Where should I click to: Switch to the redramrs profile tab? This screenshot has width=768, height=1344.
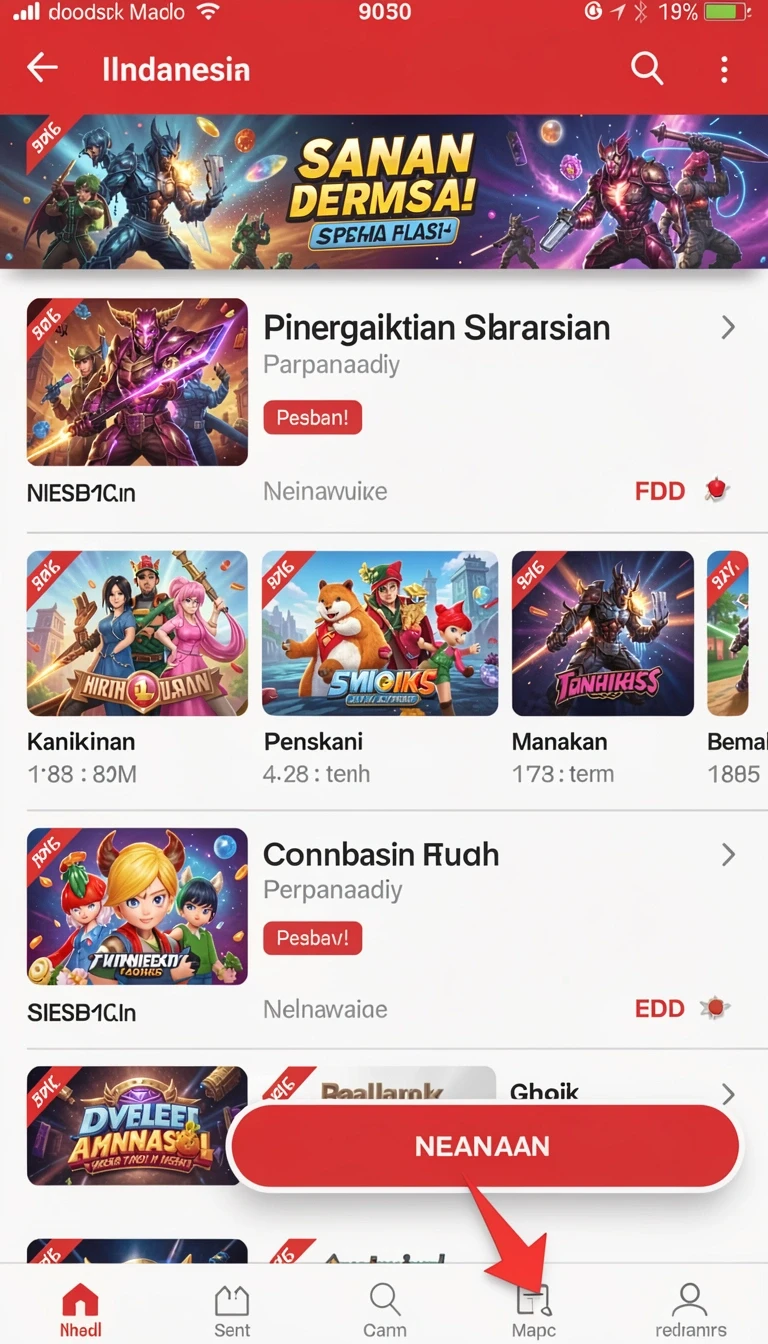tap(691, 1308)
